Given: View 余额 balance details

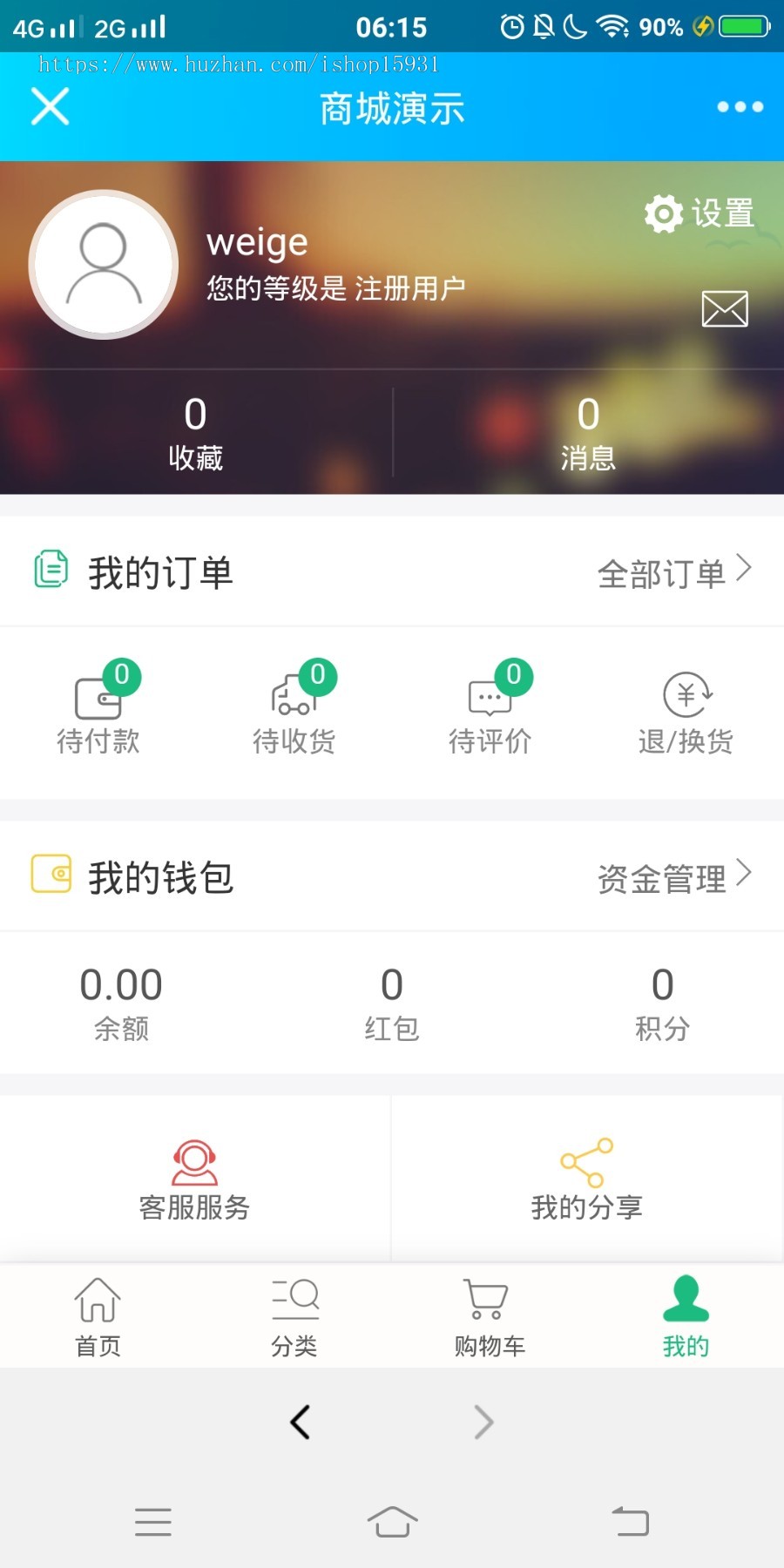Looking at the screenshot, I should pos(121,1003).
